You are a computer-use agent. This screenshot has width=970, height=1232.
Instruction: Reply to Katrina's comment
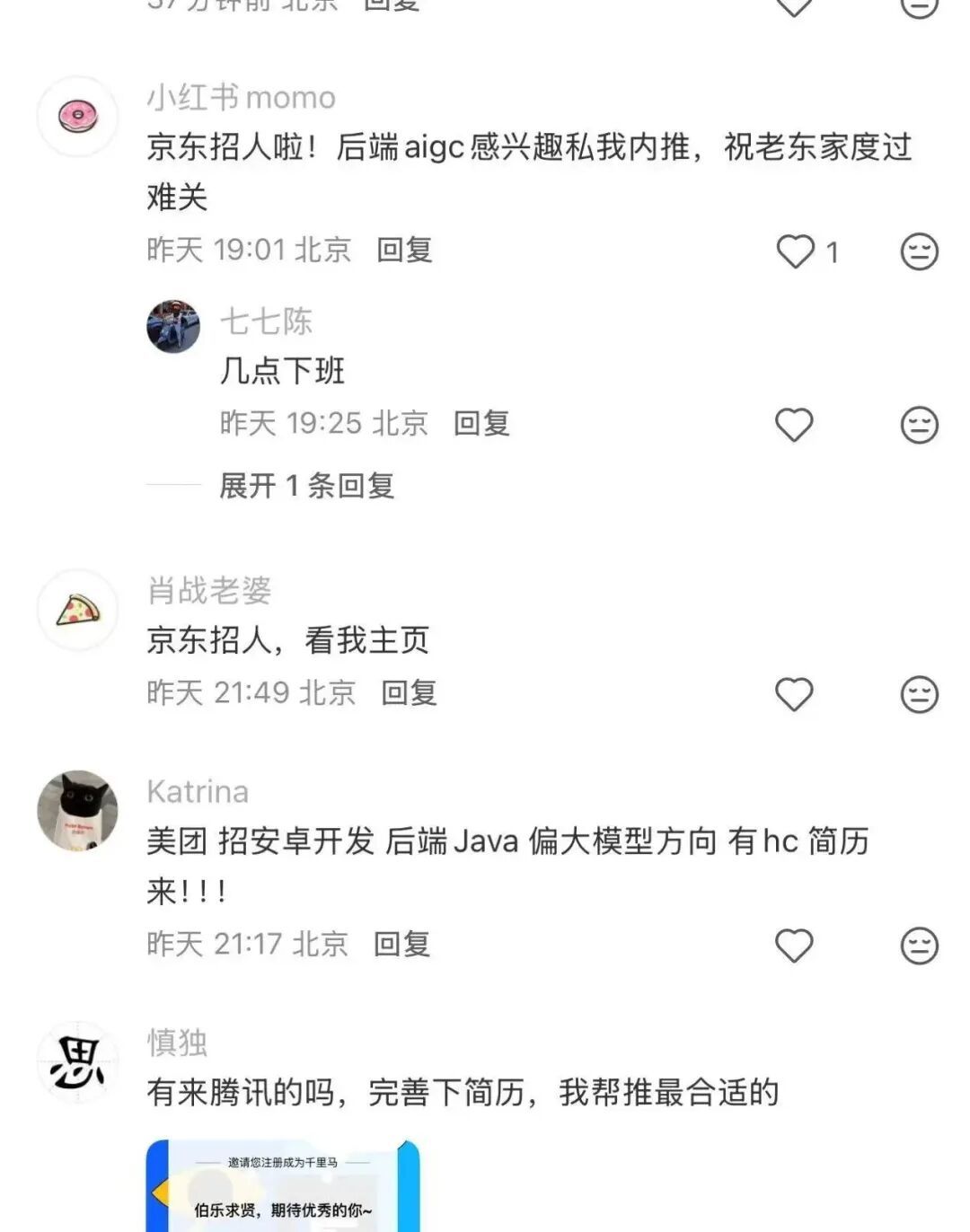[x=401, y=944]
